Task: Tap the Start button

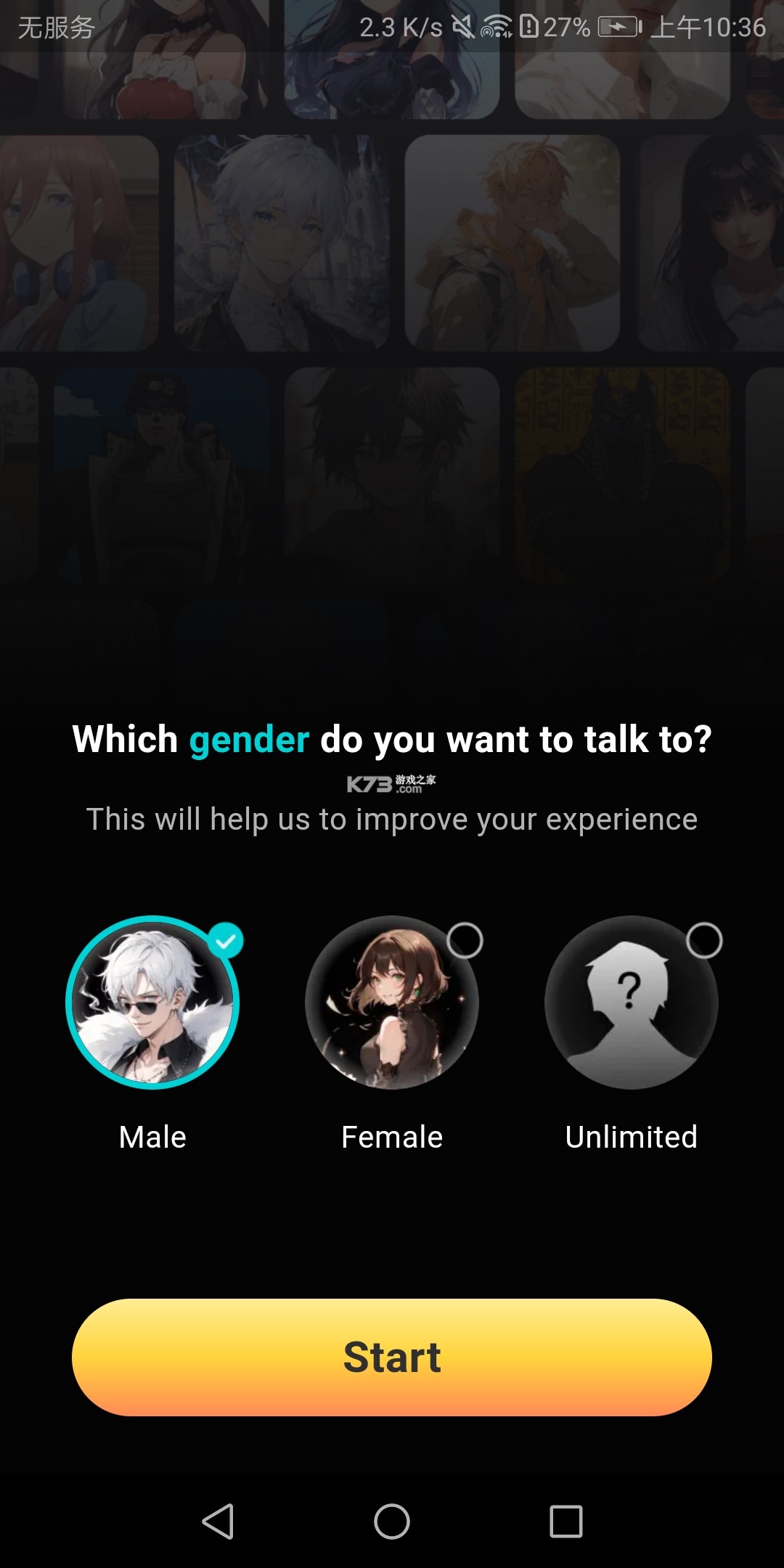Action: [x=392, y=1357]
